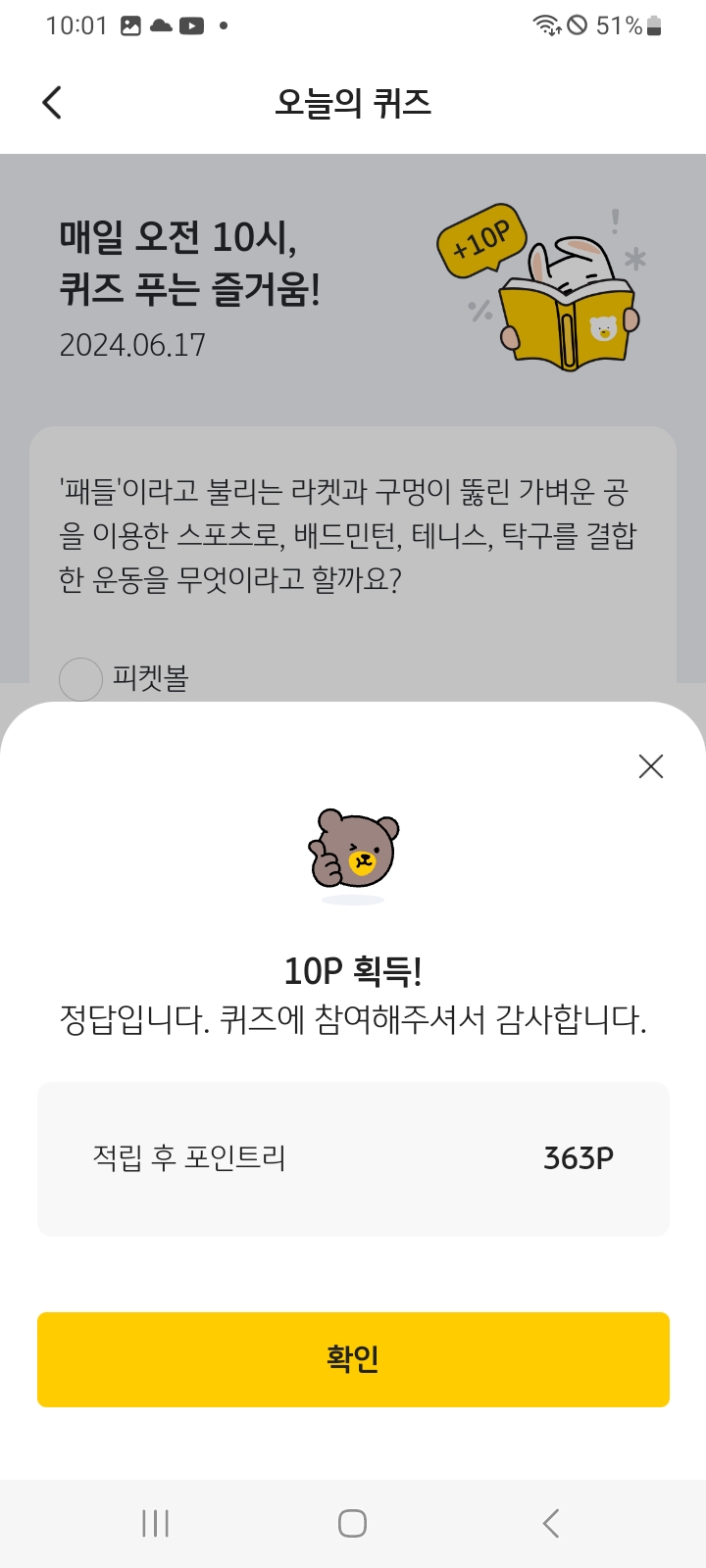Viewport: 706px width, 1568px height.
Task: Open recent apps from navigation bar
Action: pyautogui.click(x=156, y=1523)
